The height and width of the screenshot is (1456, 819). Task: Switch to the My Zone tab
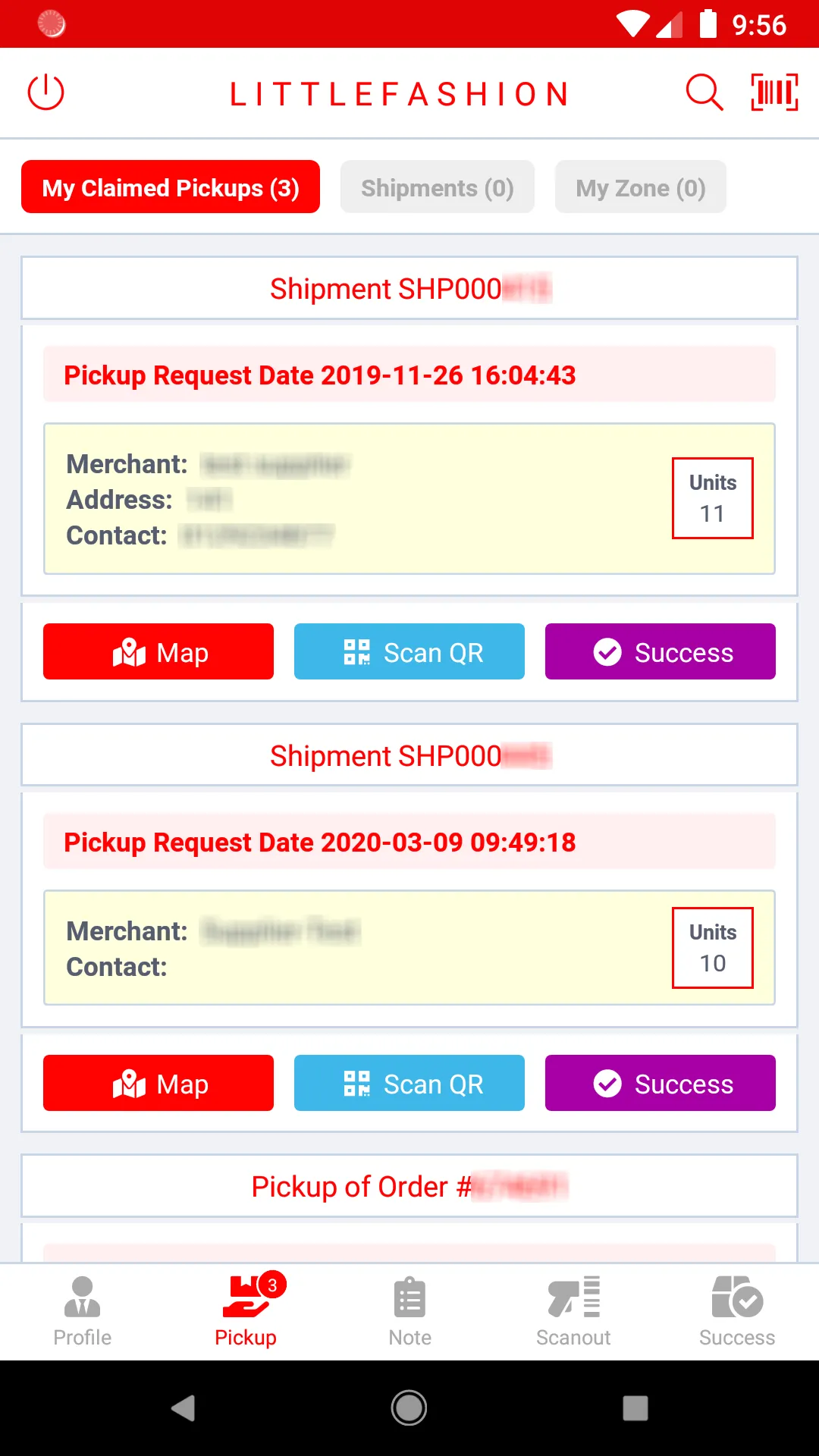click(640, 187)
